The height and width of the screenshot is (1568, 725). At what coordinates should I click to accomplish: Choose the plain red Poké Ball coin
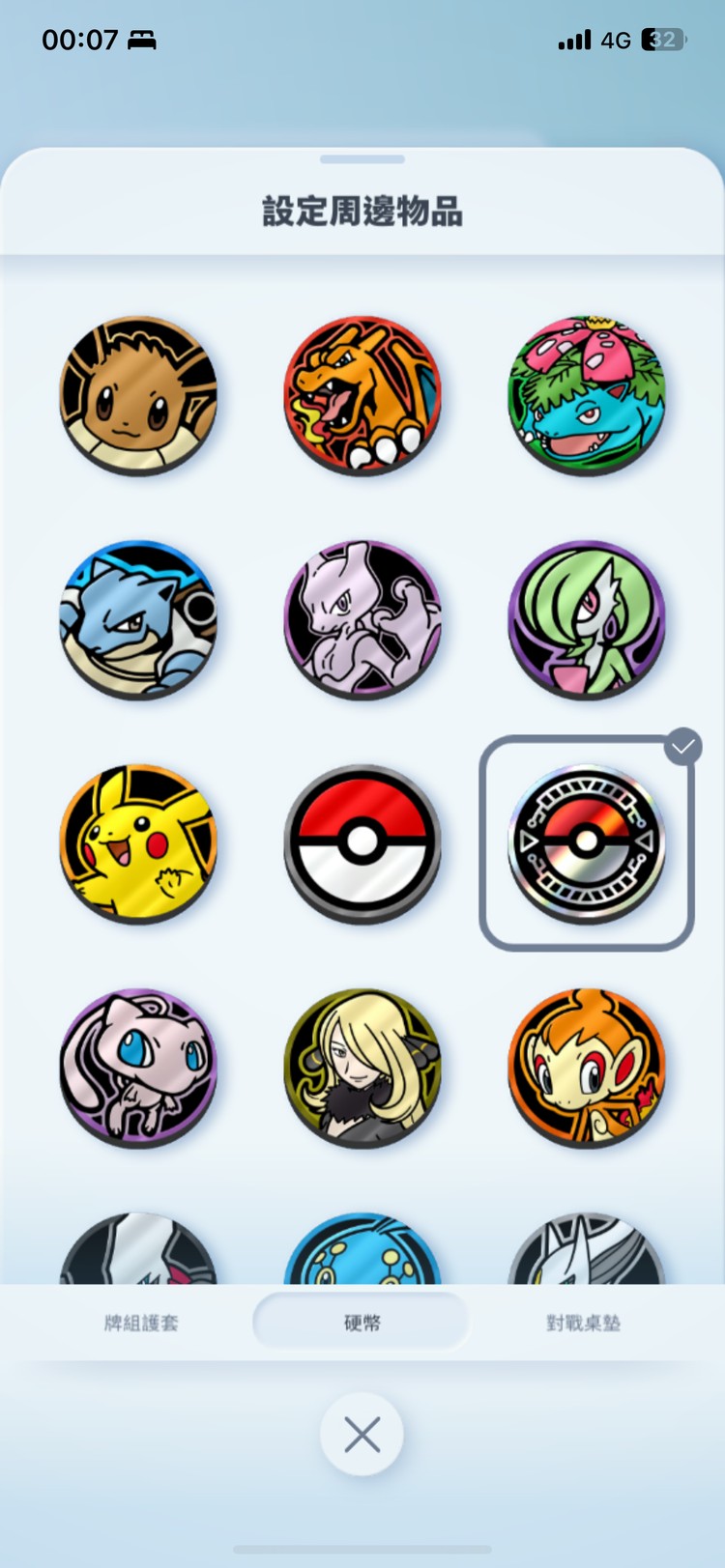[362, 843]
